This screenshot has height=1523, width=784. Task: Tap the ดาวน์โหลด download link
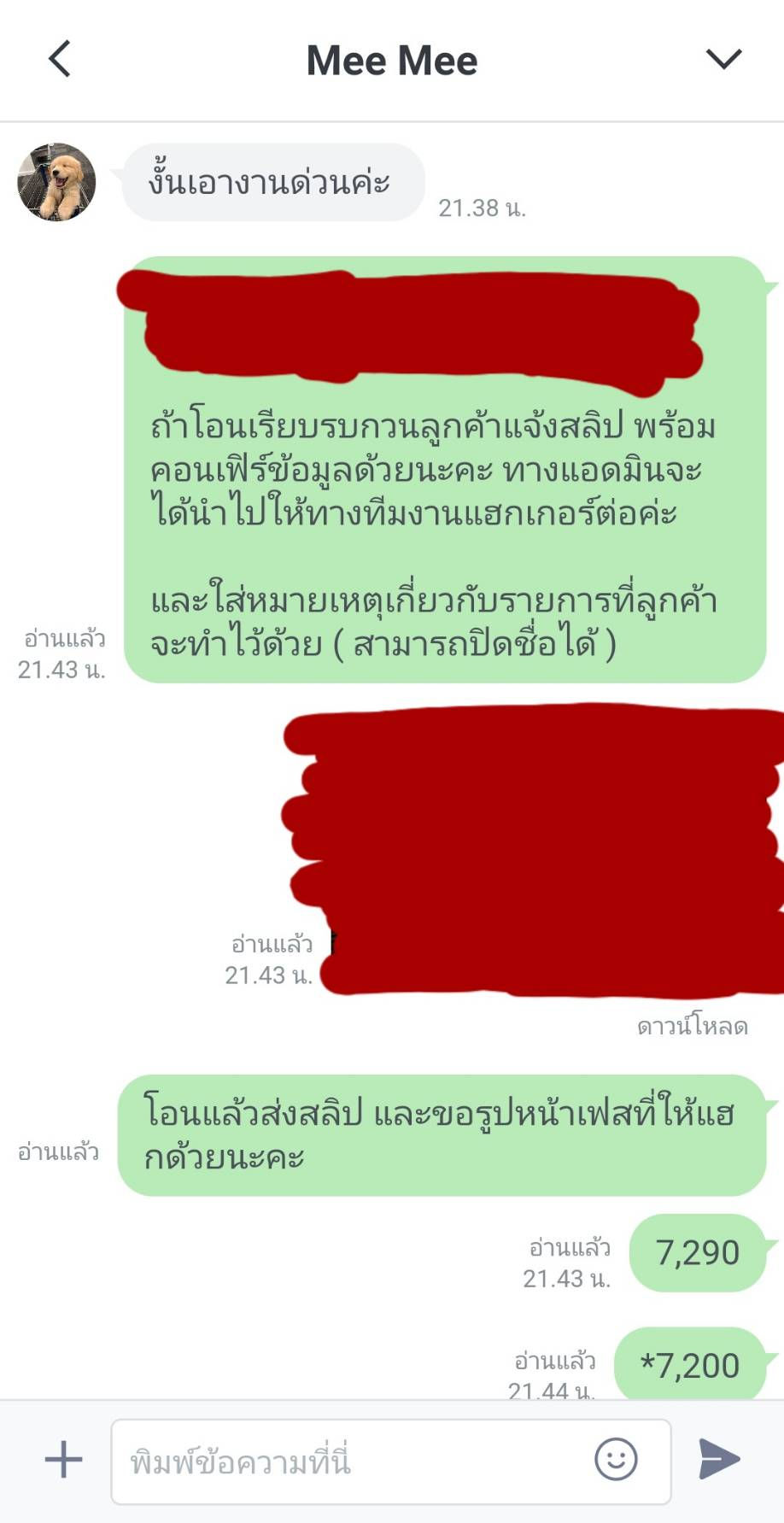692,1027
